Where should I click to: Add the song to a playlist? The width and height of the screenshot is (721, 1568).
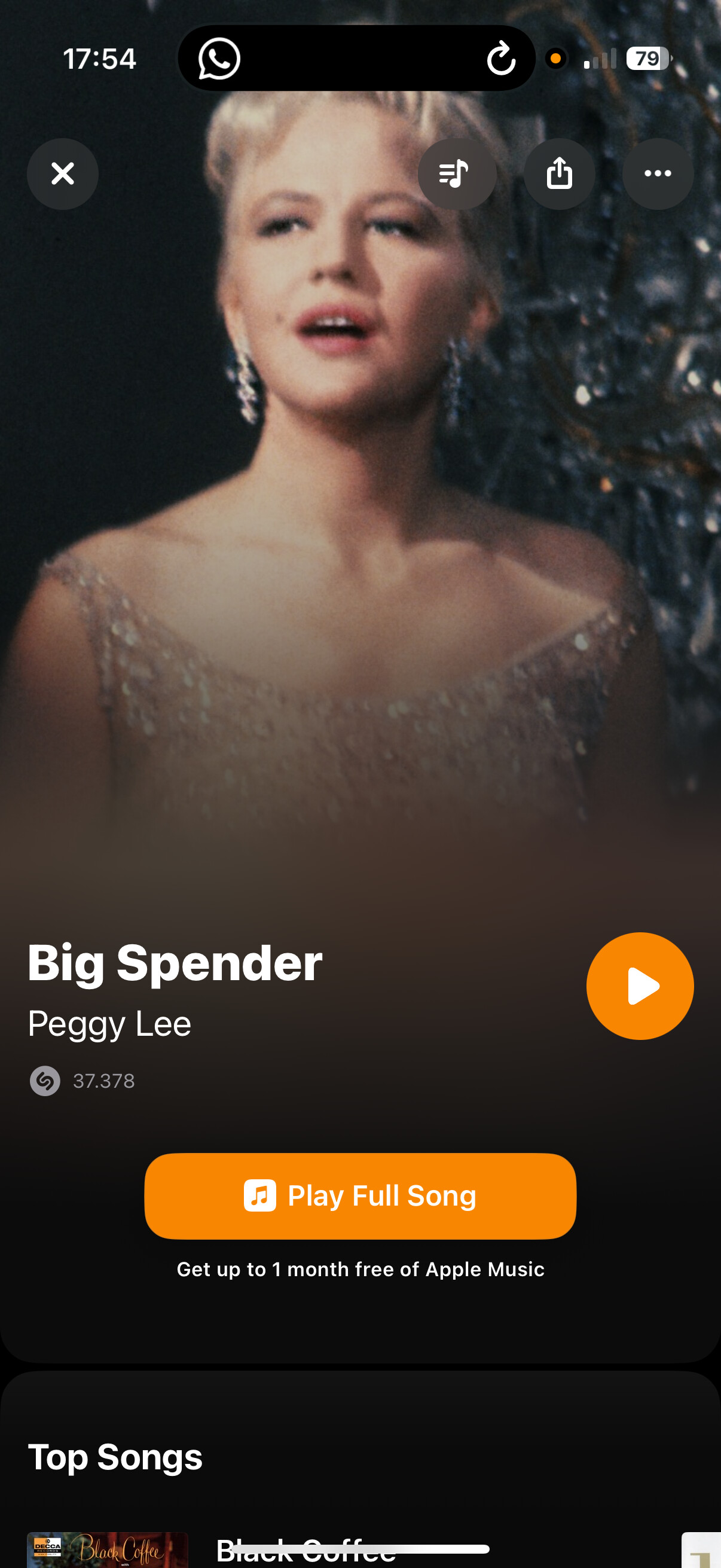456,174
